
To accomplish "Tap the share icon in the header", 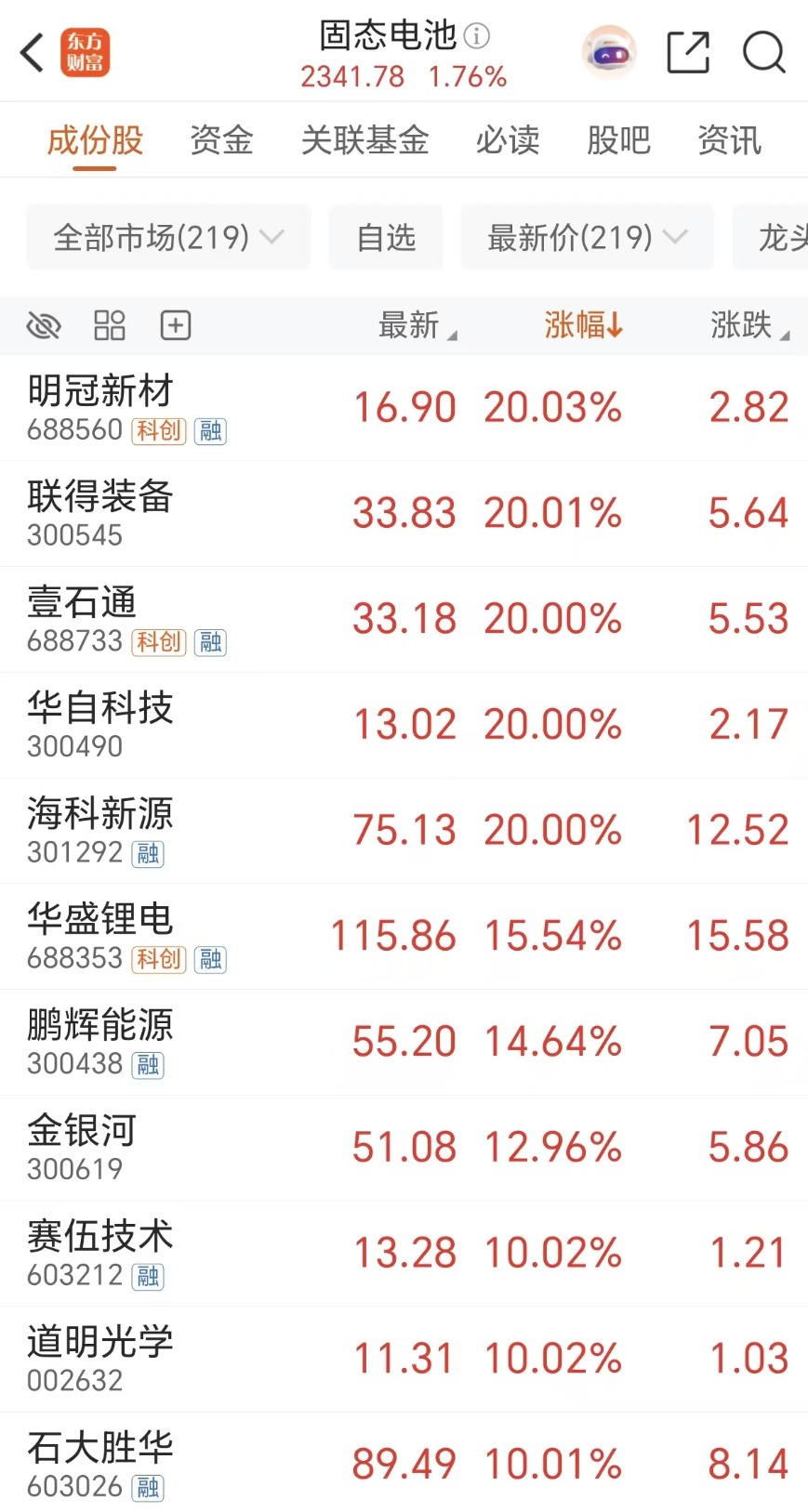I will click(688, 53).
